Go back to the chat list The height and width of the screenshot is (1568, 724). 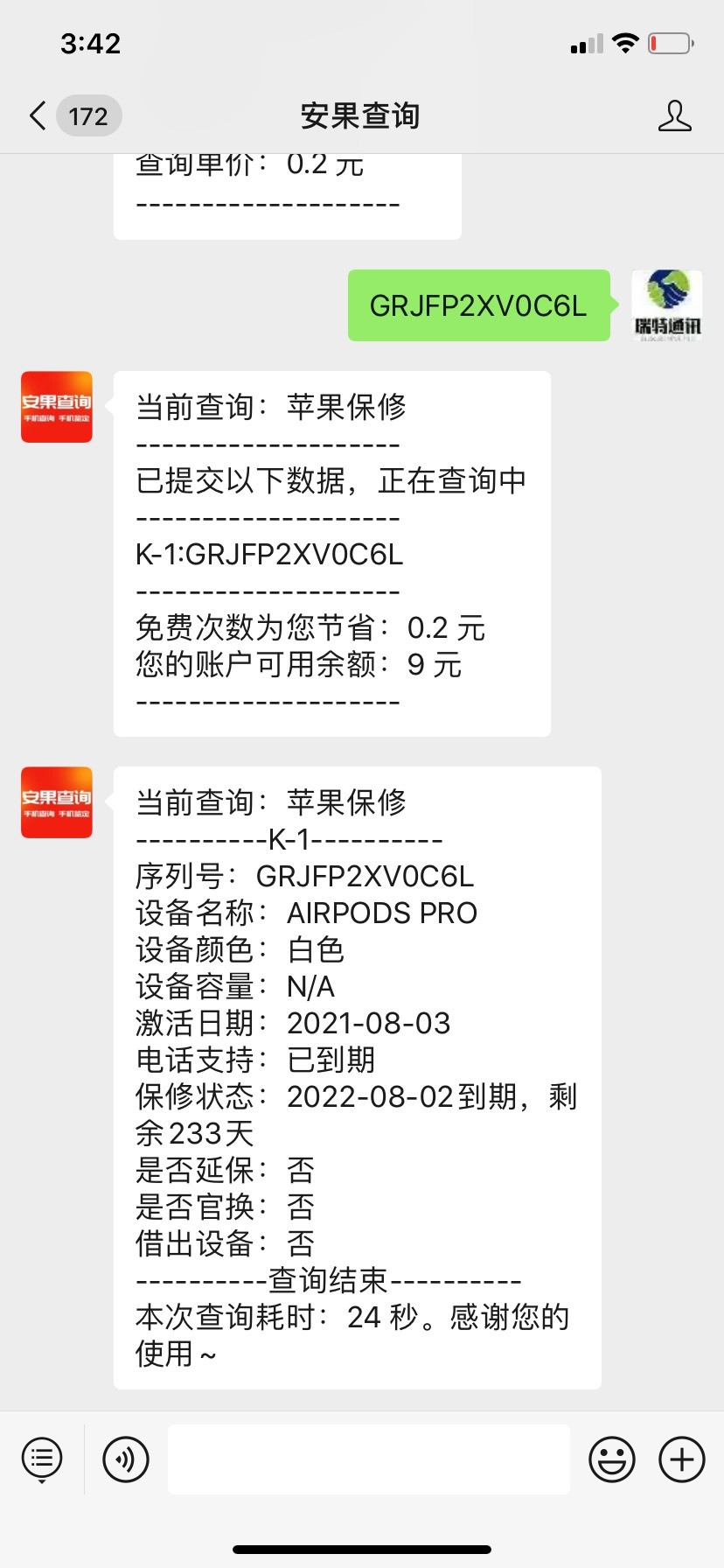click(37, 115)
